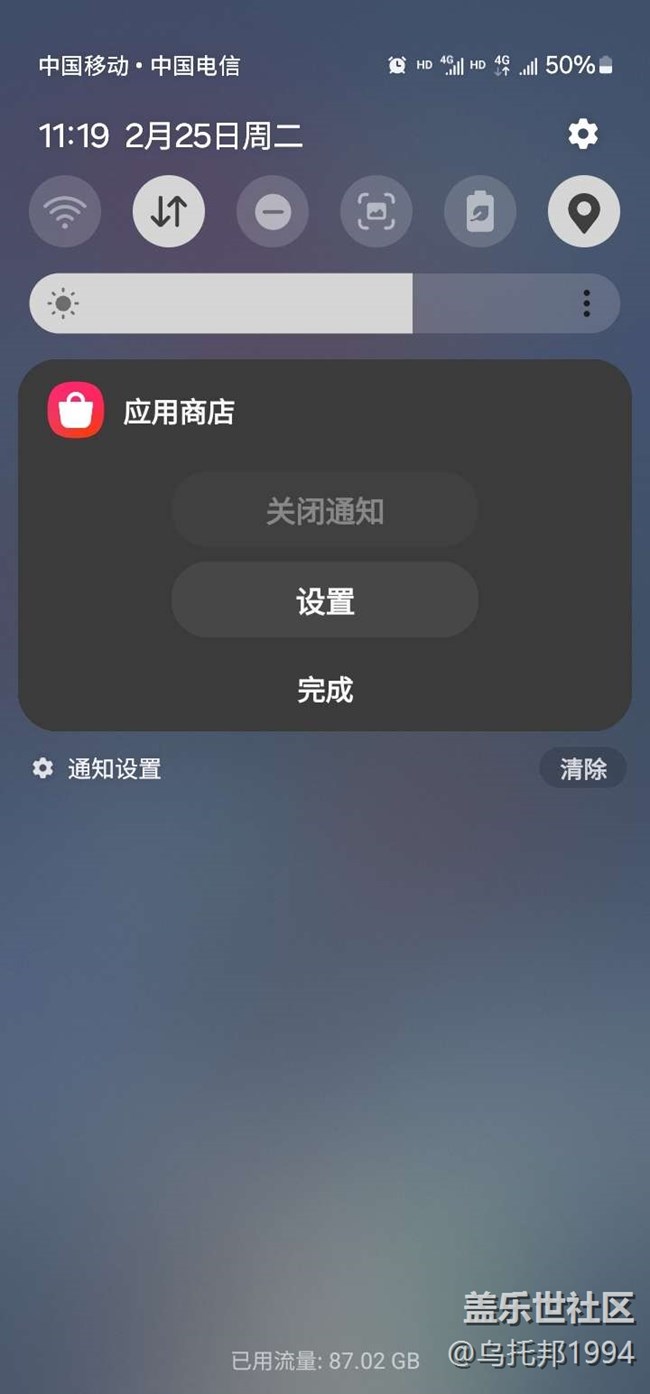Open brightness slider more options menu
The width and height of the screenshot is (650, 1394).
(x=587, y=303)
